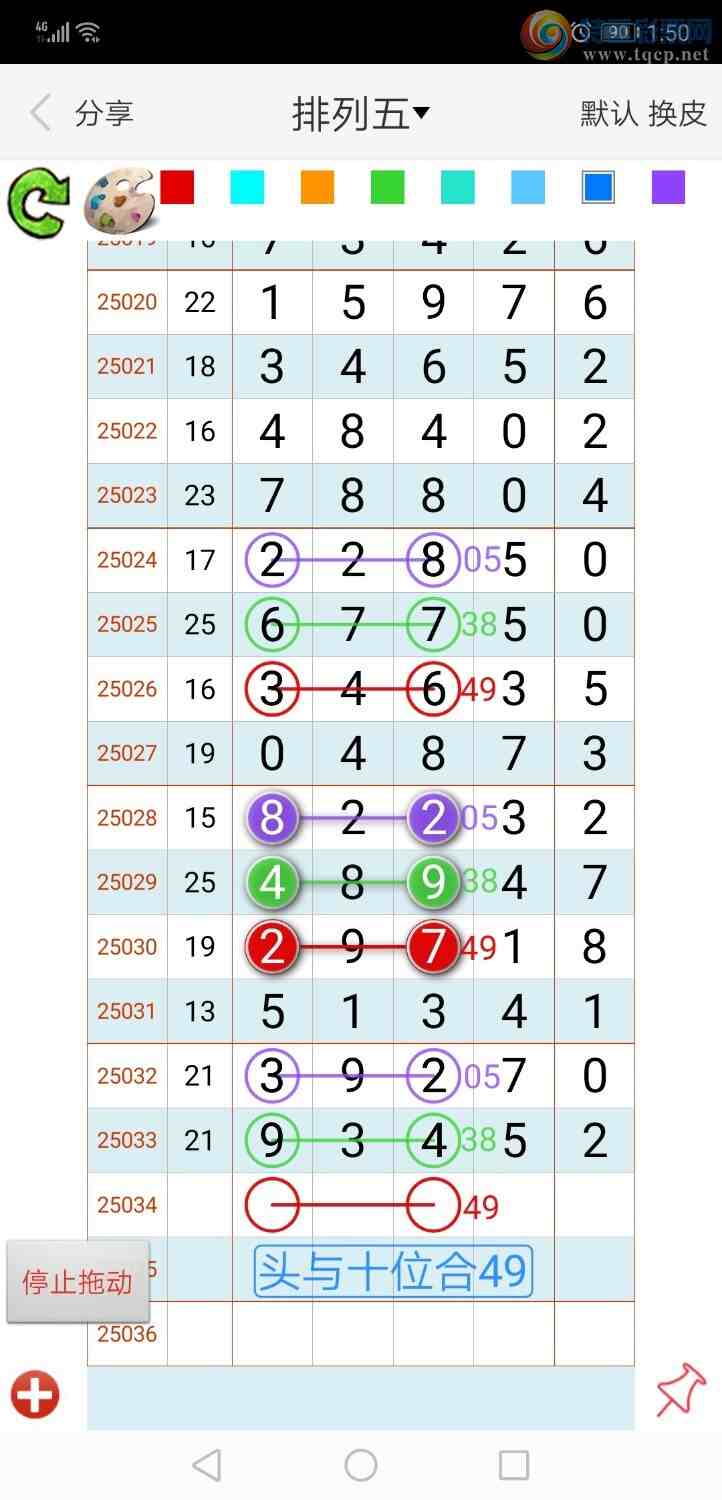Screen dimensions: 722x1500
Task: Tap the 停止拖动 button
Action: [x=78, y=1282]
